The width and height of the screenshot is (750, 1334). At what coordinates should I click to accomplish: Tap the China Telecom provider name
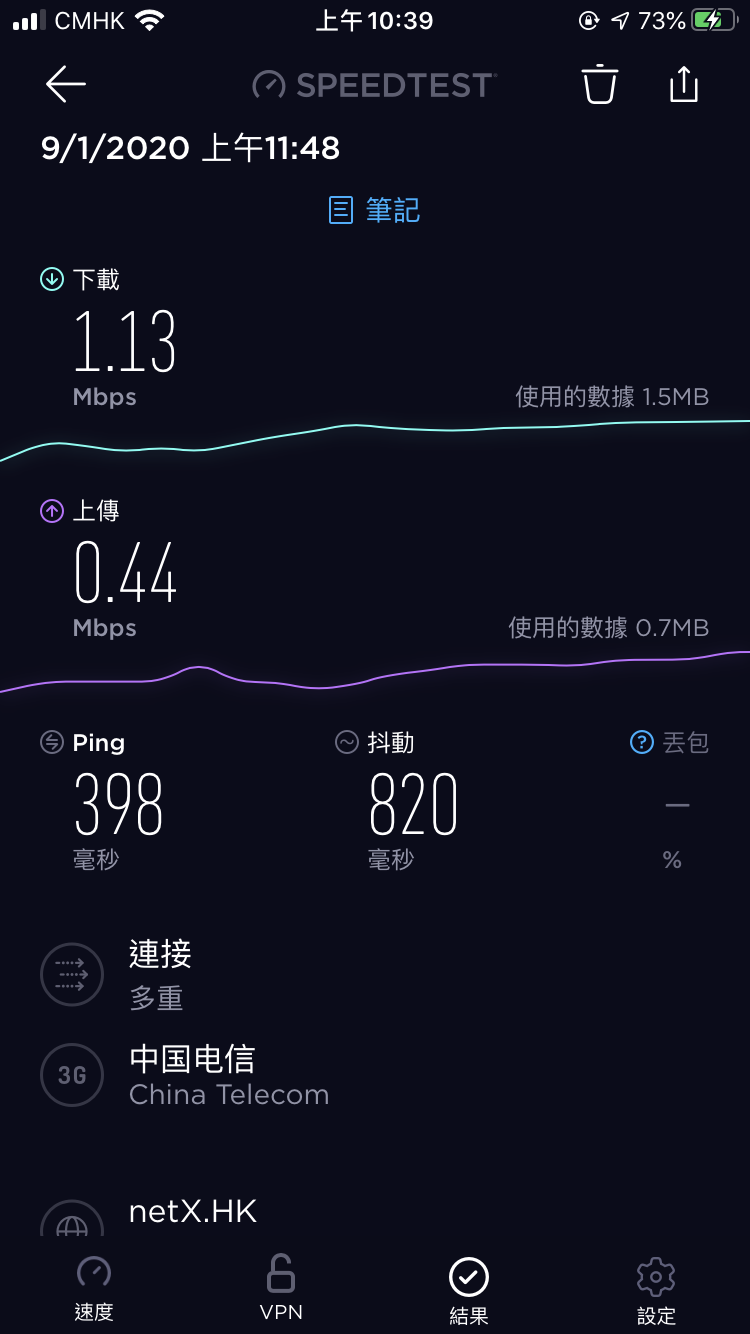click(x=228, y=1094)
